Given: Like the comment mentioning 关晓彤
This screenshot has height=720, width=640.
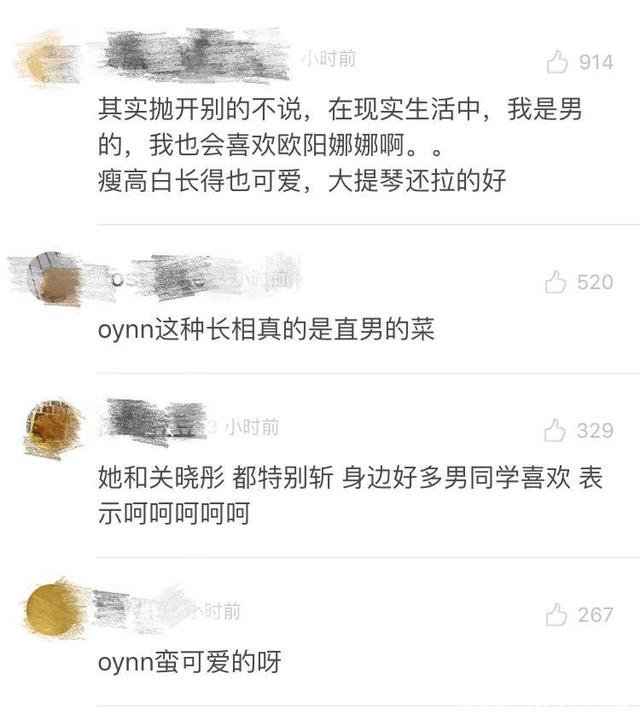Looking at the screenshot, I should pos(556,431).
